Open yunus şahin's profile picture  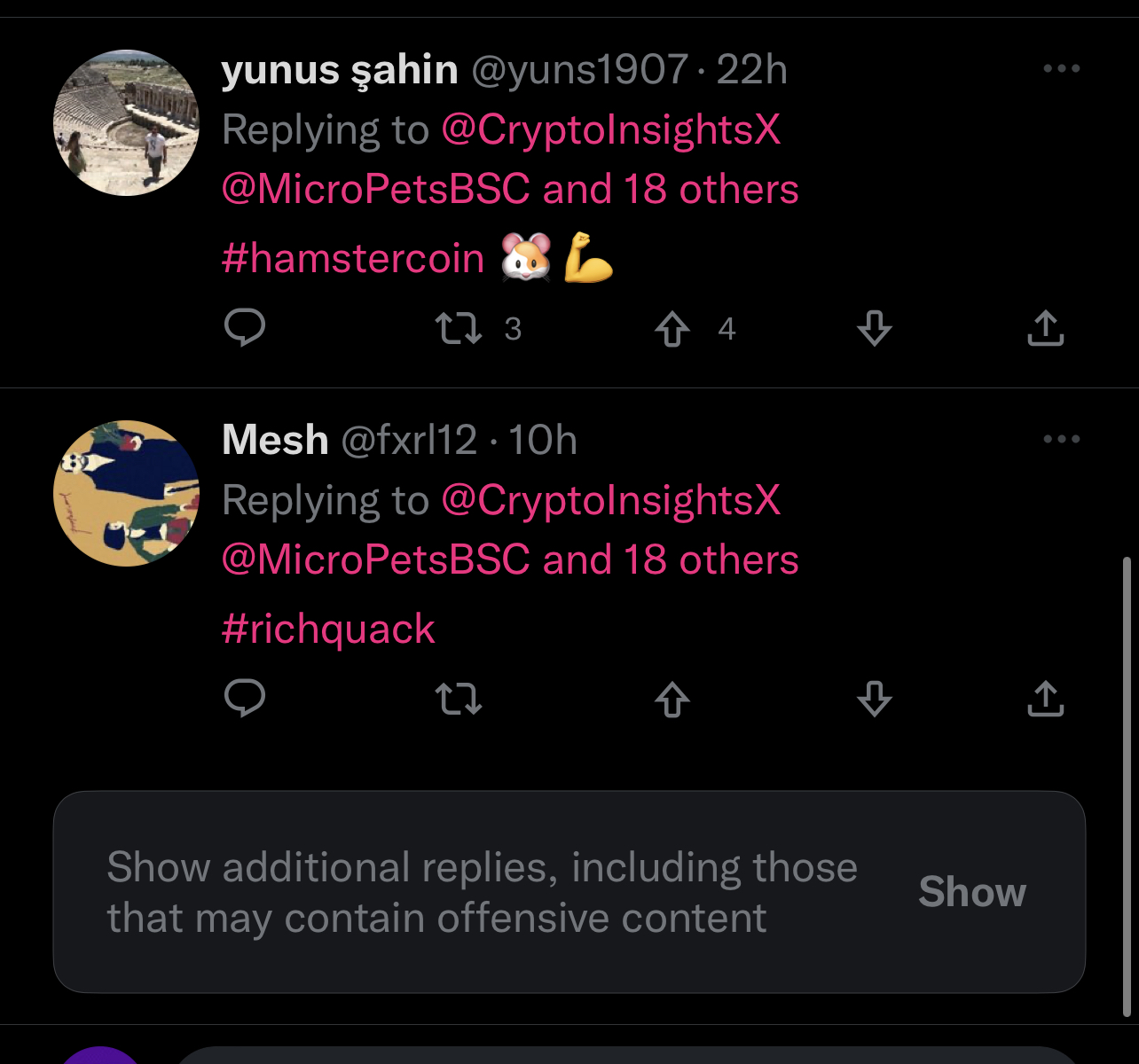click(x=126, y=122)
